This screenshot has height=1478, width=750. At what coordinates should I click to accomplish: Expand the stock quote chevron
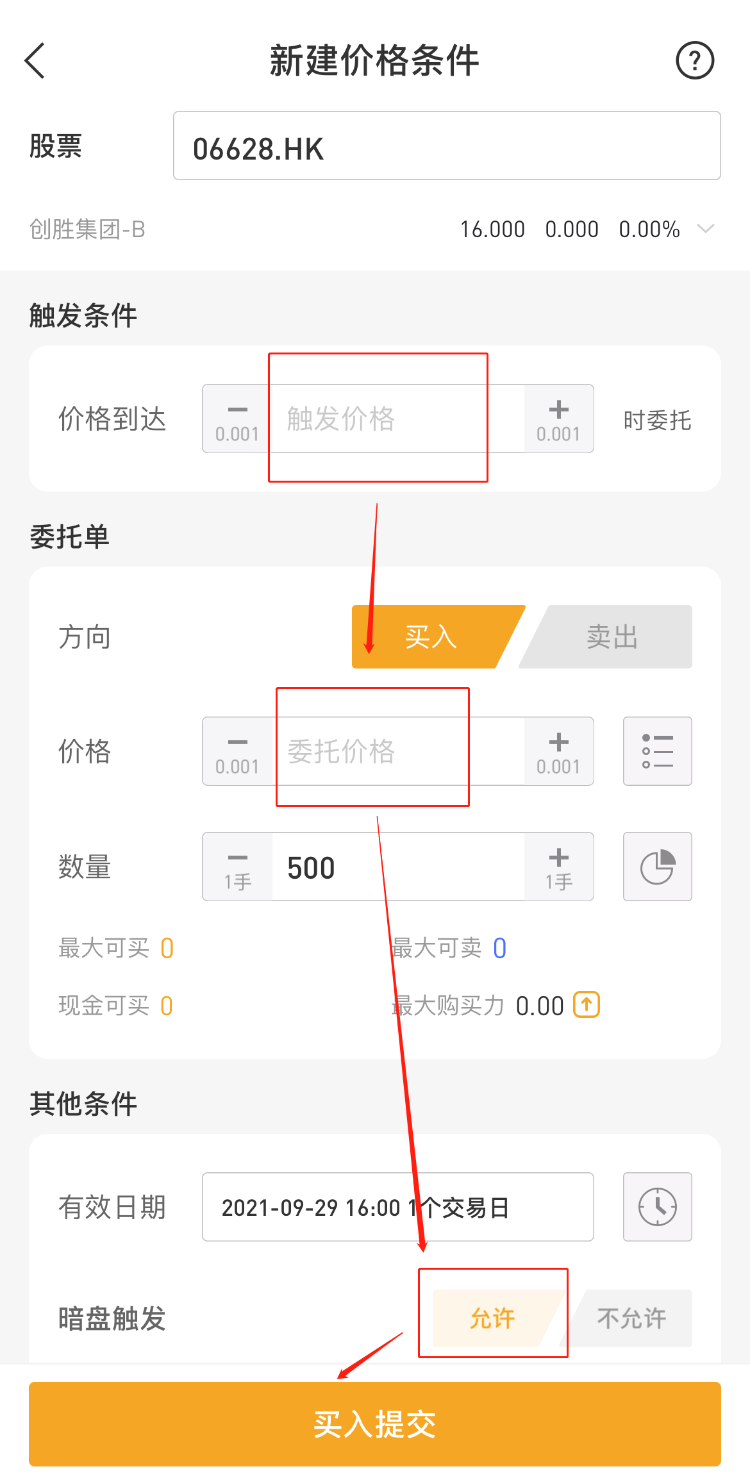(706, 229)
